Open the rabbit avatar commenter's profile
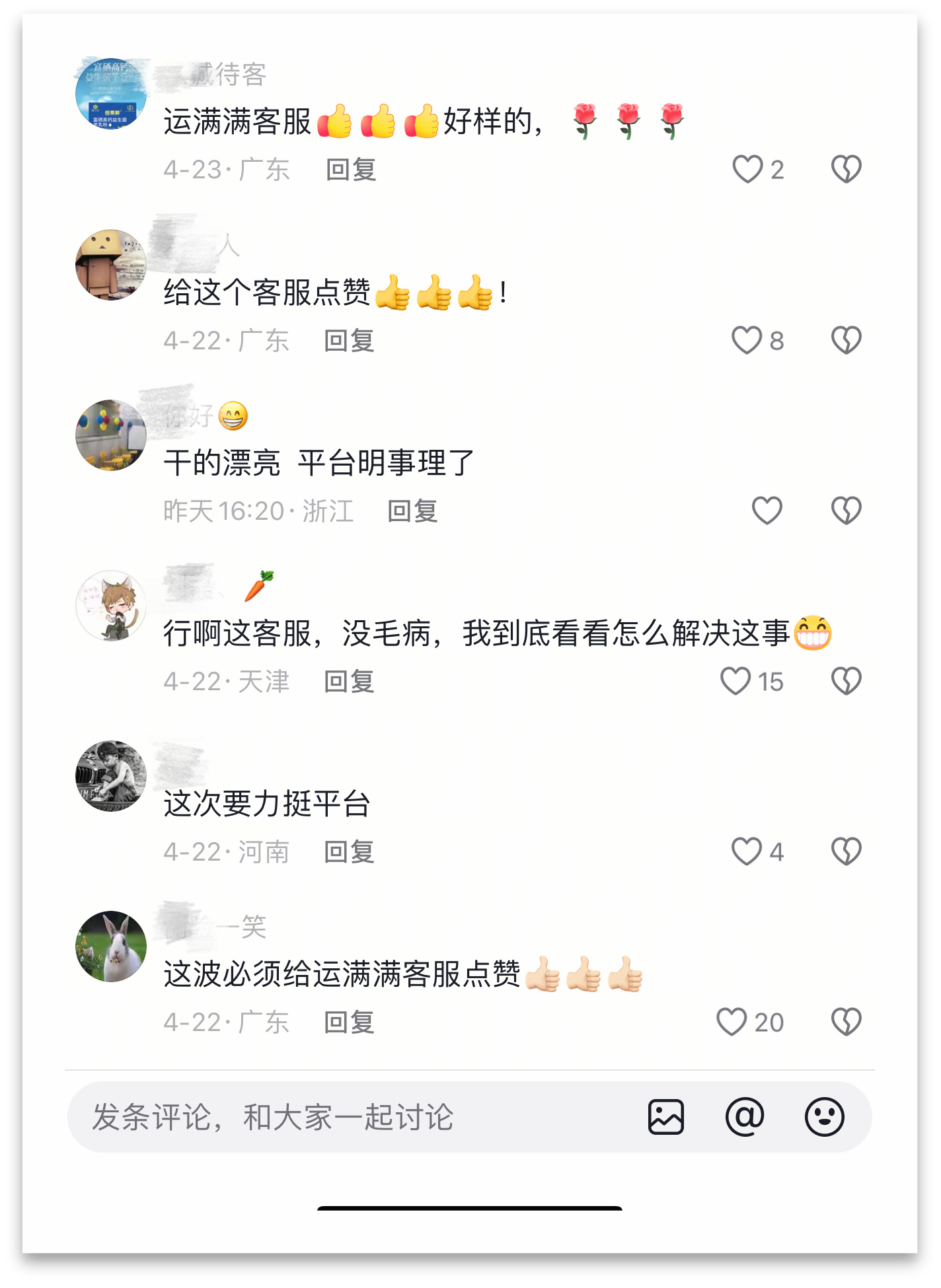Viewport: 941px width, 1288px height. [111, 947]
